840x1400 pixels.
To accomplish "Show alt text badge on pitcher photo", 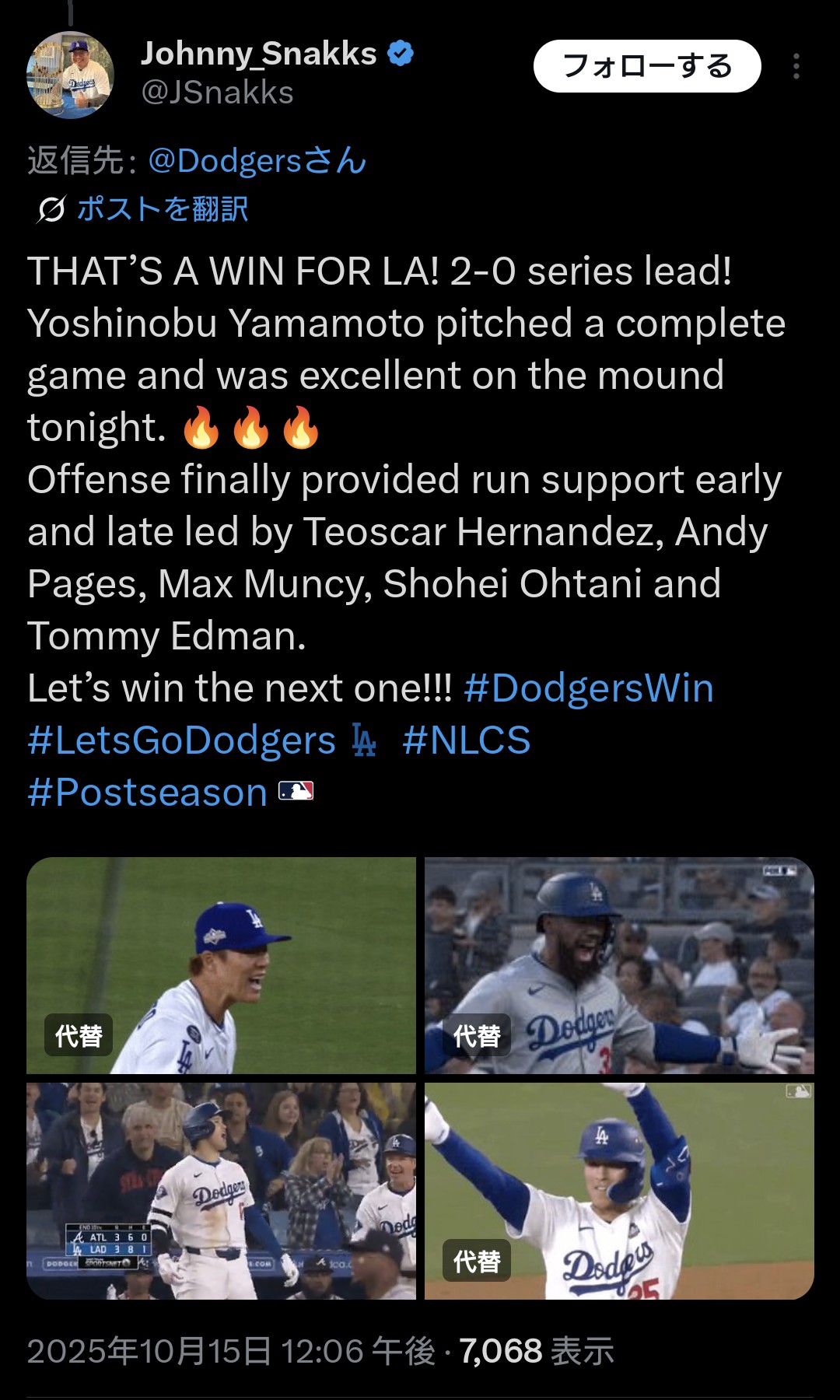I will (79, 1035).
